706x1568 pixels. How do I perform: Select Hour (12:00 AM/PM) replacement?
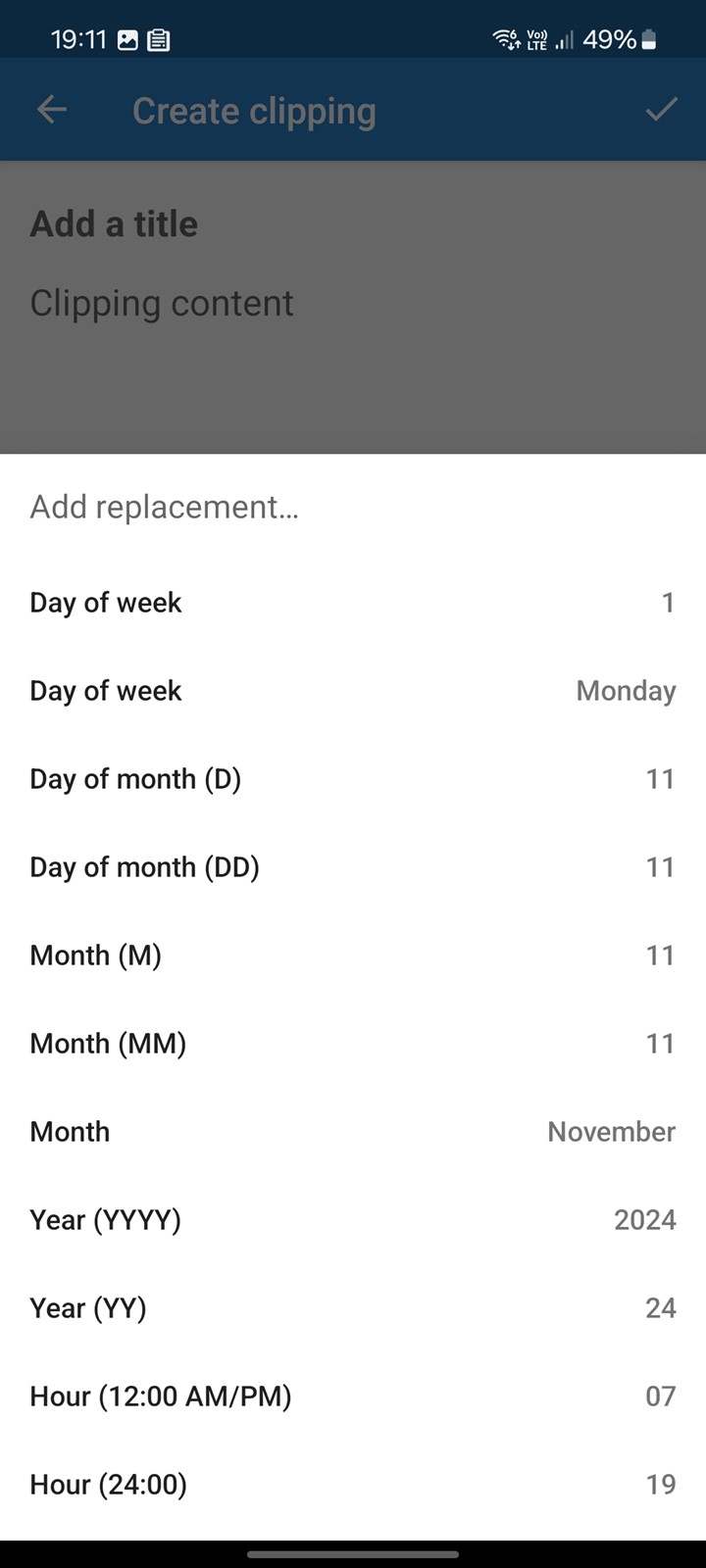click(353, 1396)
